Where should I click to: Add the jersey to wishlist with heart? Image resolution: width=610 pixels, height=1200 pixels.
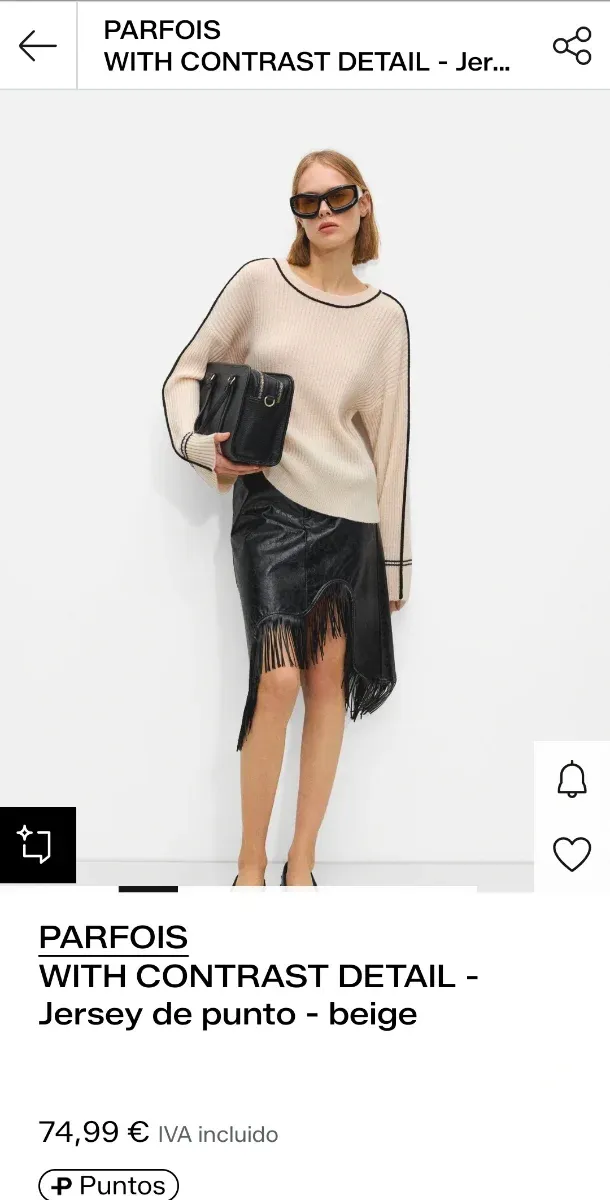coord(572,855)
